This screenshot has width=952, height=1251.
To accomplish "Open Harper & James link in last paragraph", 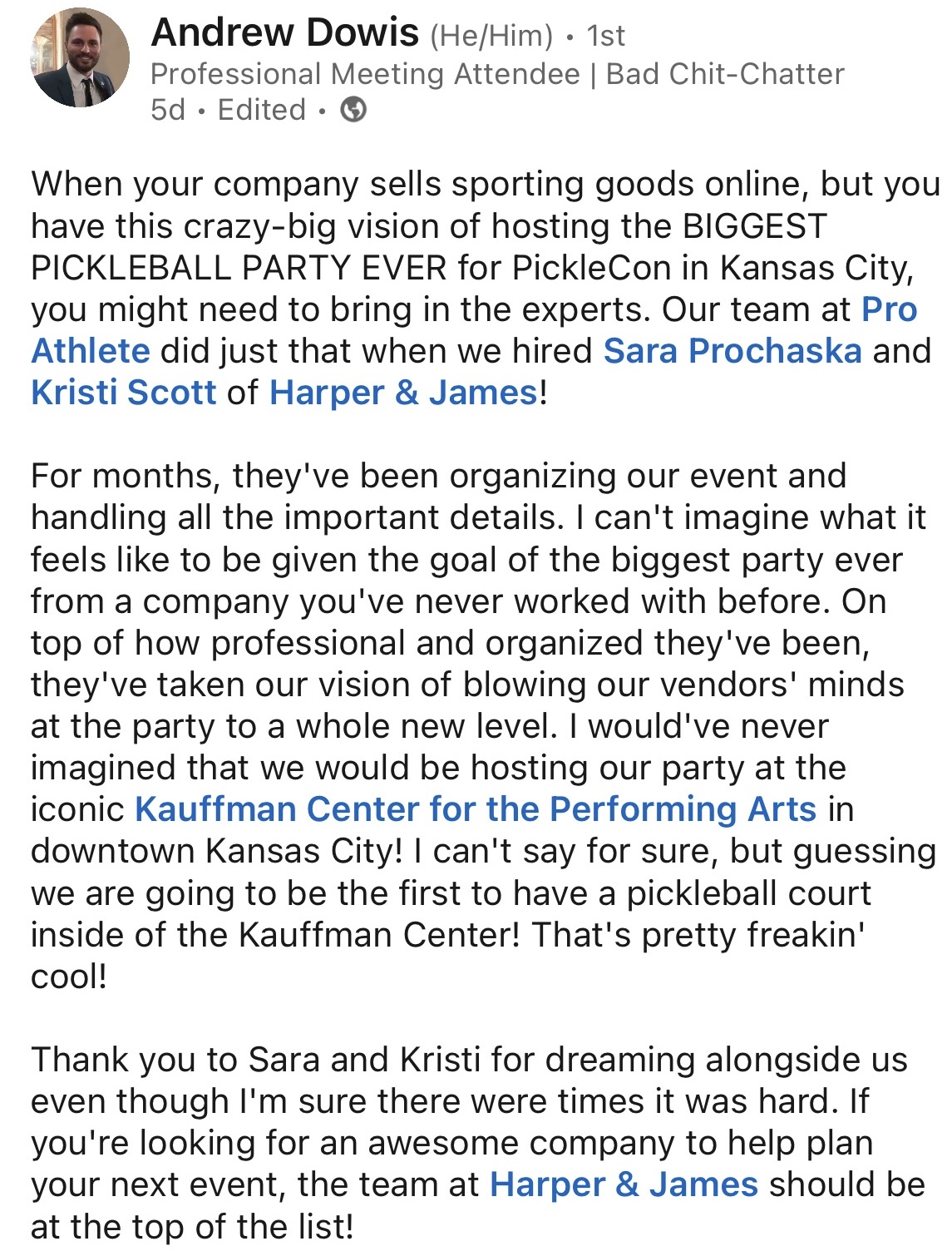I will pyautogui.click(x=624, y=1184).
